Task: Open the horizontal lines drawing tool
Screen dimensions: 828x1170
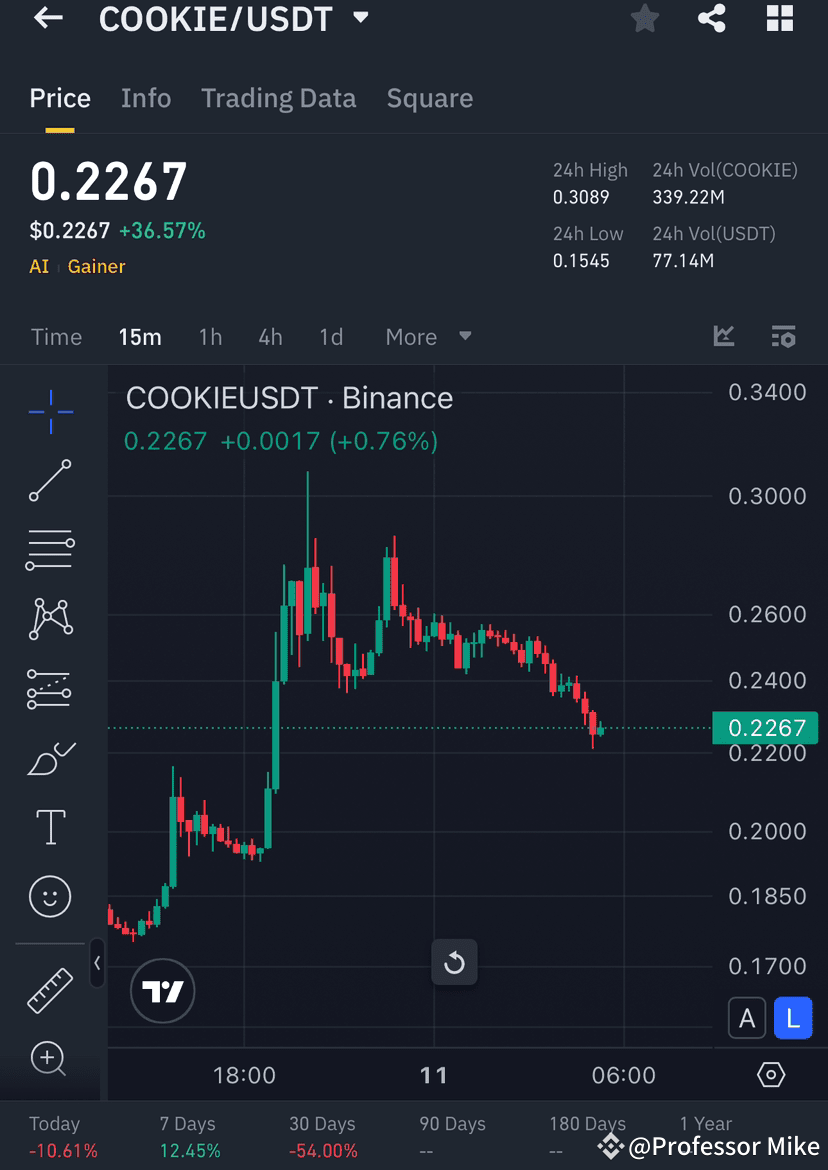Action: coord(48,550)
